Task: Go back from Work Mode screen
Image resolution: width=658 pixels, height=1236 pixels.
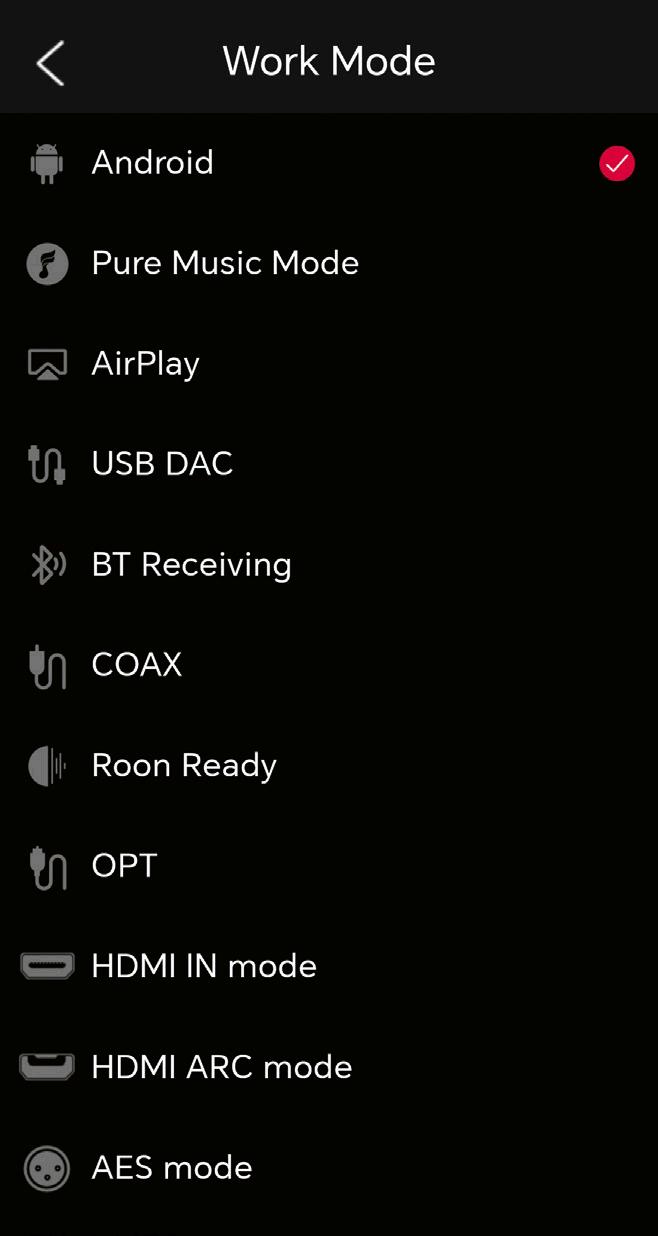Action: point(50,62)
